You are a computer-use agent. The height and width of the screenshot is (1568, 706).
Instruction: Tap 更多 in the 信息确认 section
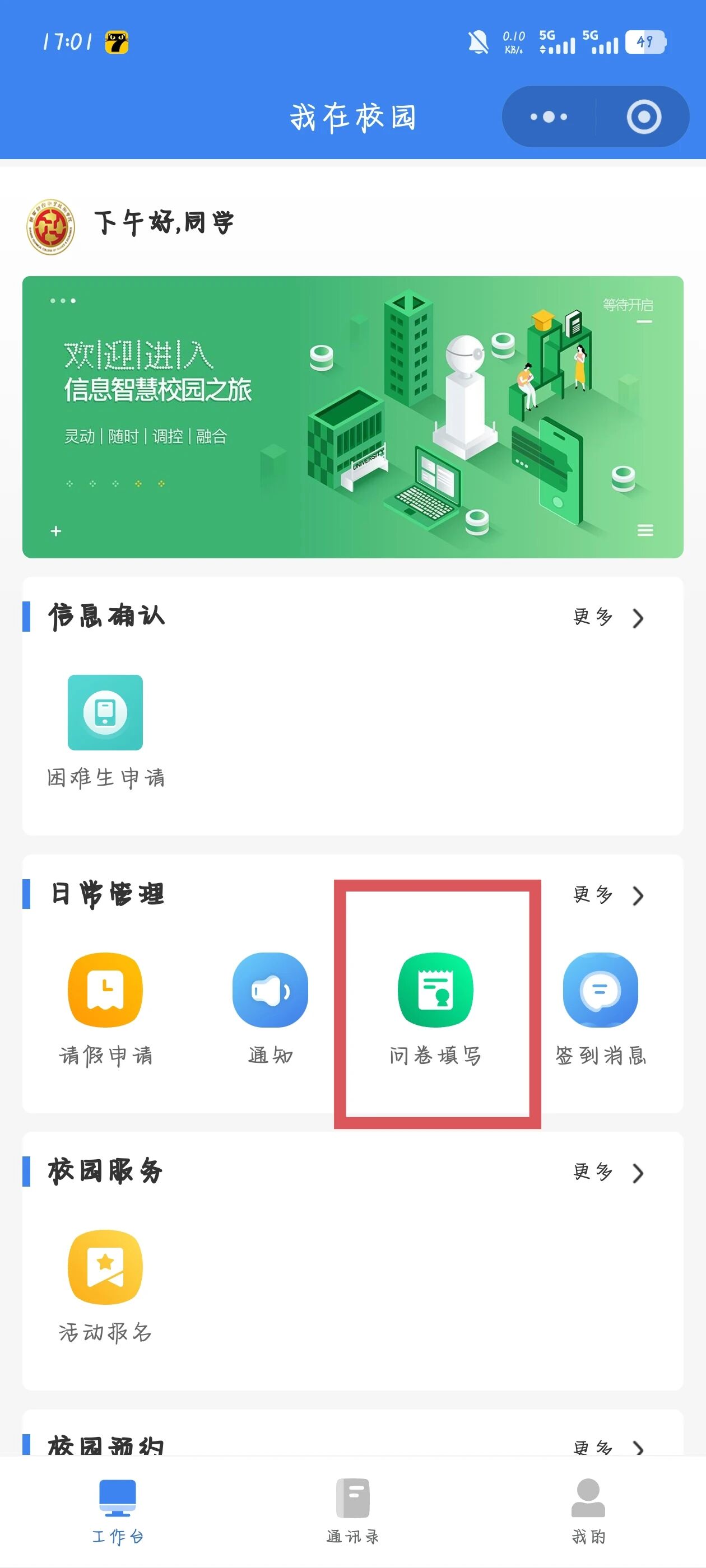point(609,617)
